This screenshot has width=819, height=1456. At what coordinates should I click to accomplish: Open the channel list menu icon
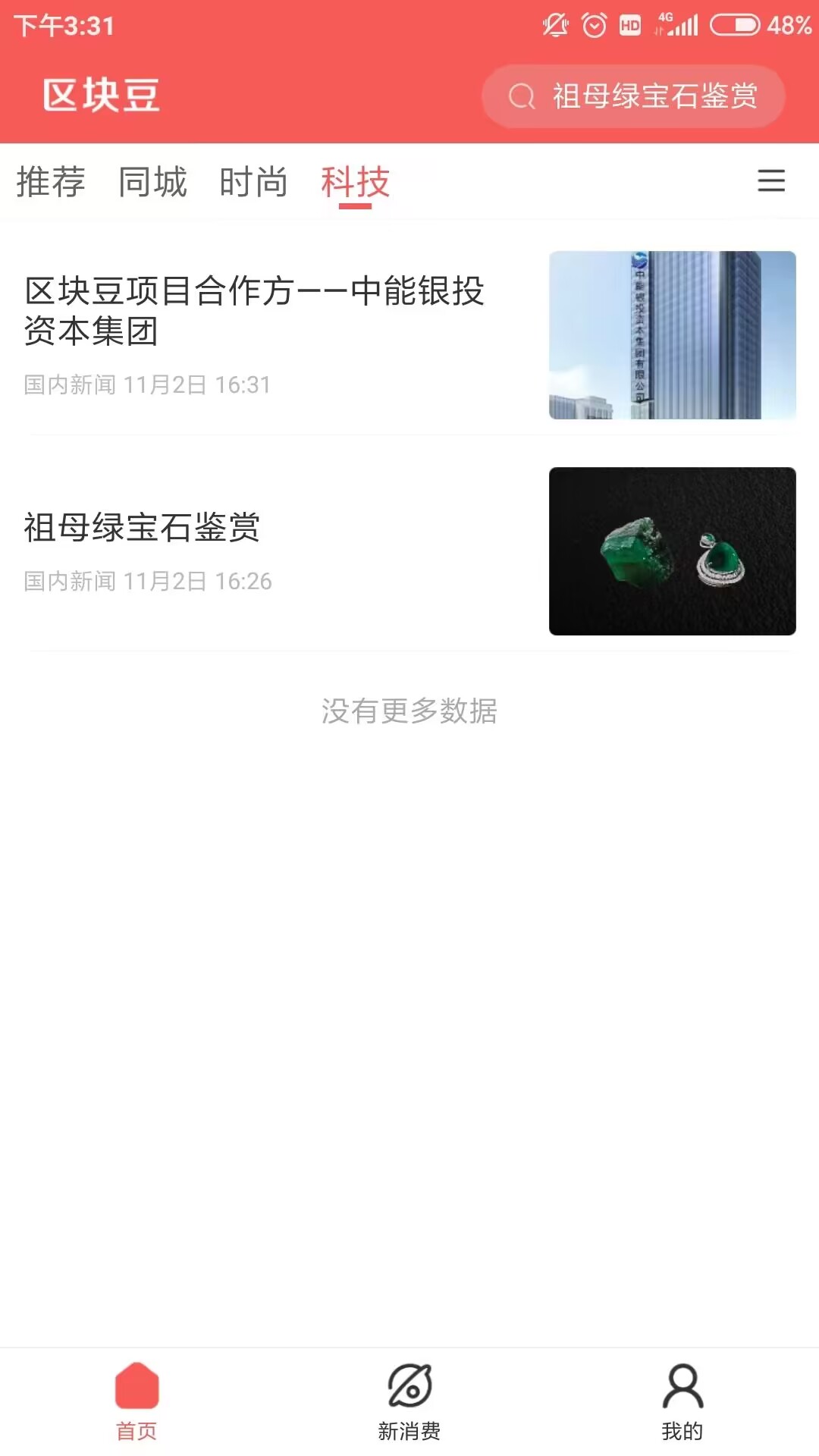coord(770,180)
